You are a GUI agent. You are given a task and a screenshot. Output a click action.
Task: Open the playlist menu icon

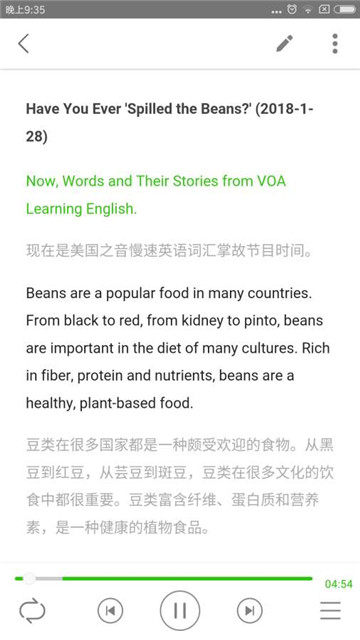tap(330, 611)
